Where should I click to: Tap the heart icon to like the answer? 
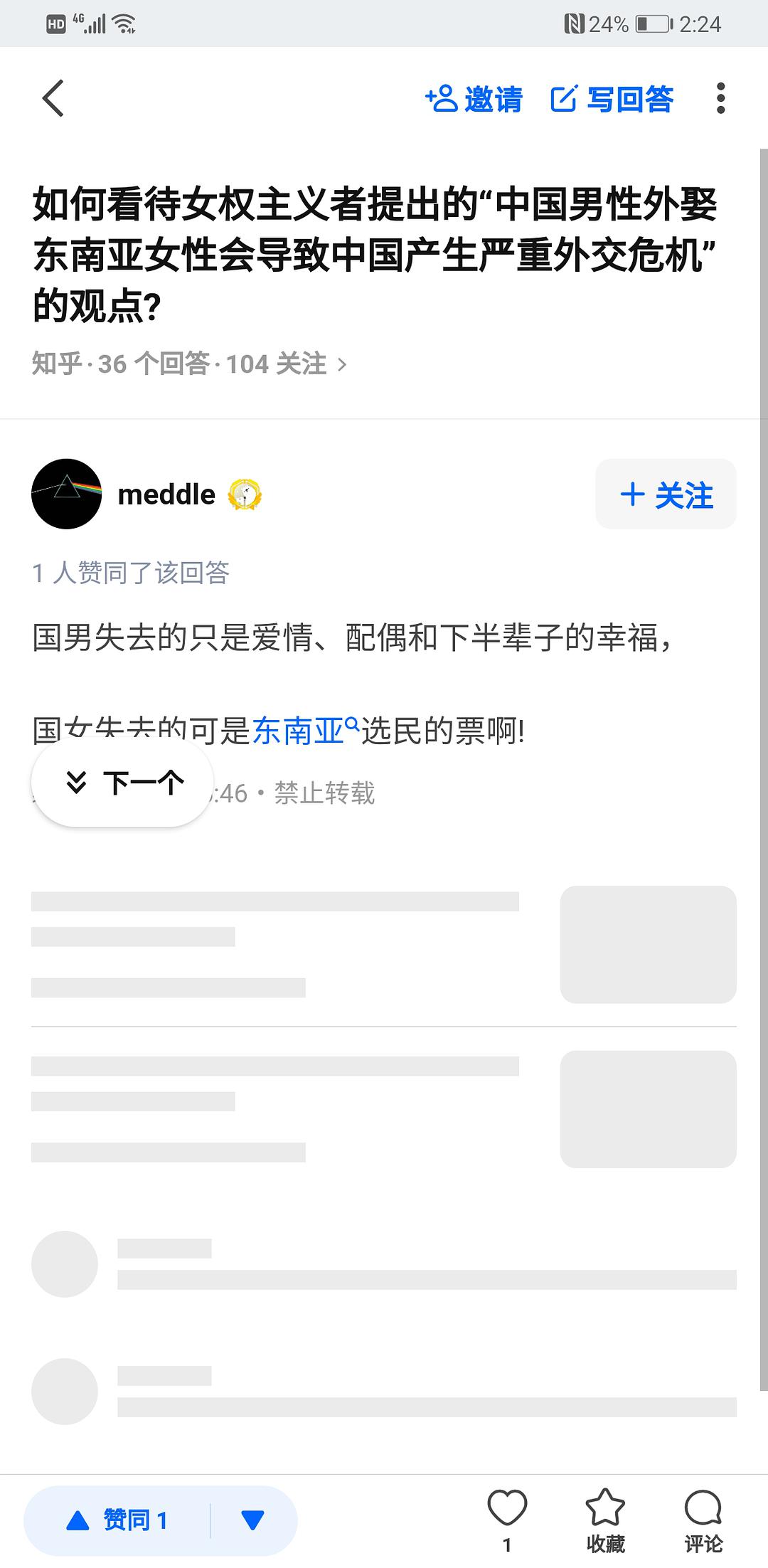point(507,1509)
